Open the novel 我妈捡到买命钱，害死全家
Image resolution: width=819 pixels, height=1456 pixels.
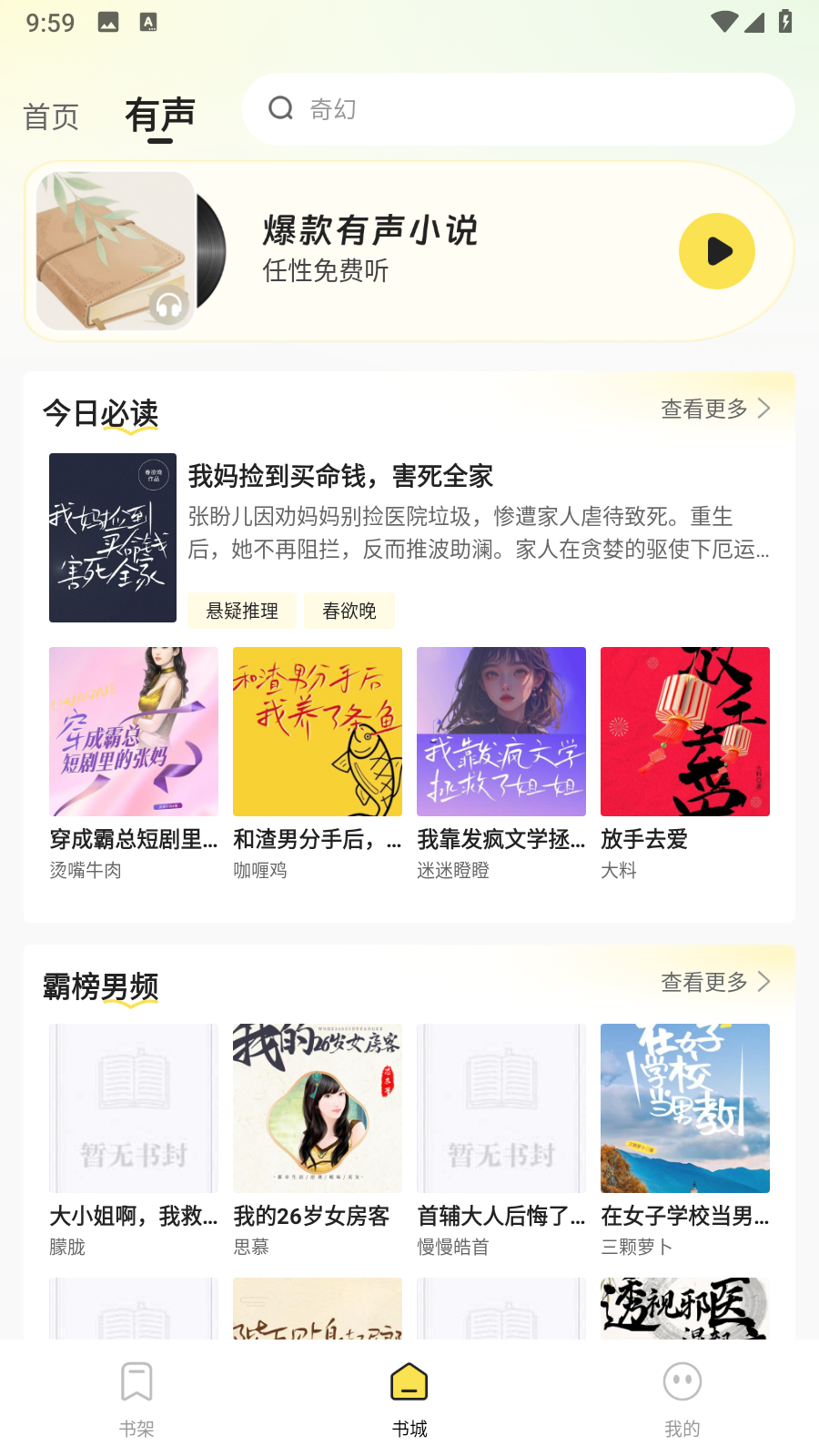[x=339, y=476]
